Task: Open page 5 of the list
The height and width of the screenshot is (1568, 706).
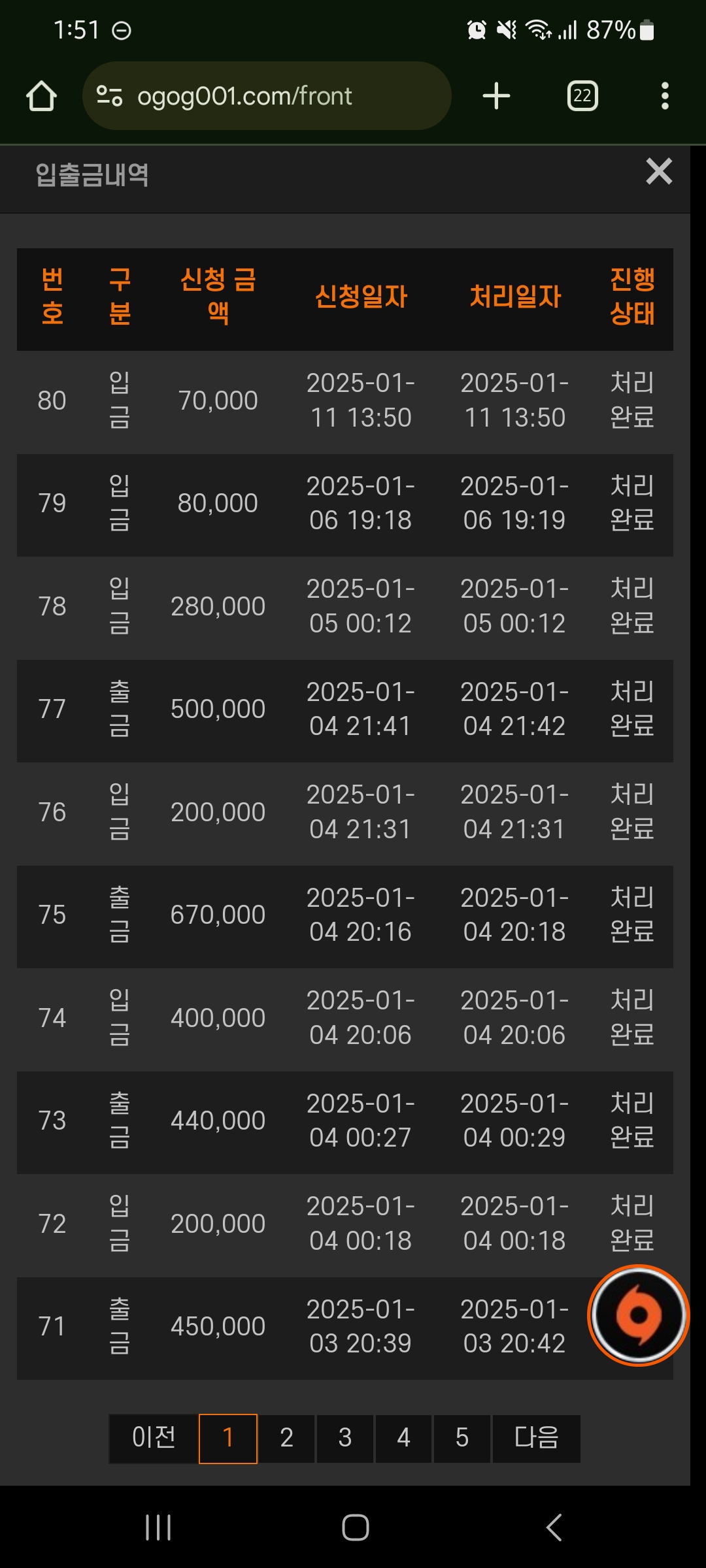Action: click(462, 1439)
